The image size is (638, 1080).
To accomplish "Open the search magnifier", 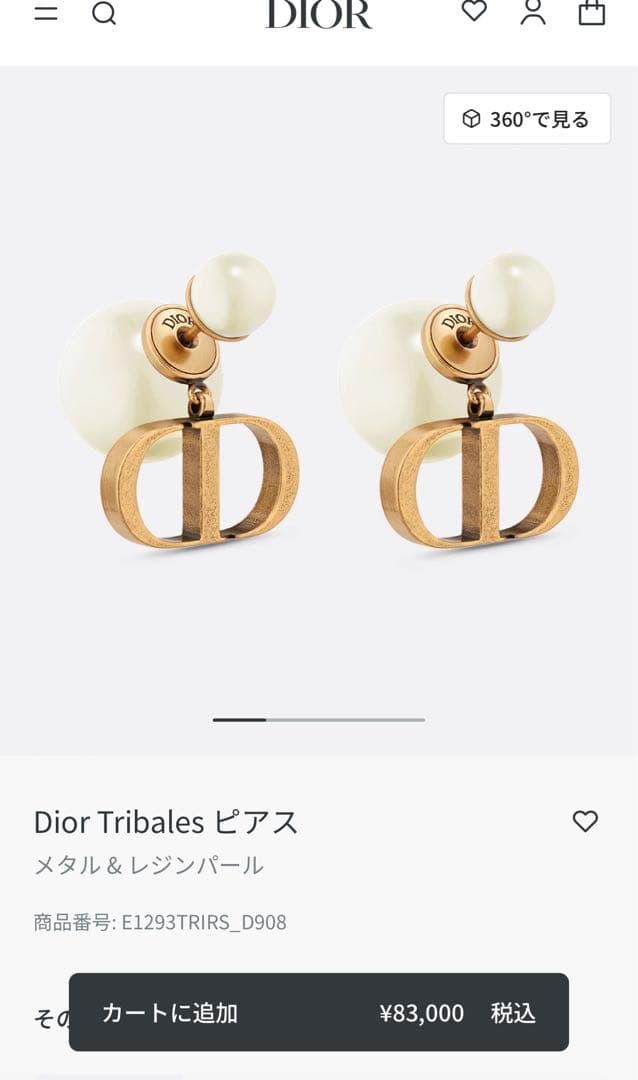I will point(104,13).
